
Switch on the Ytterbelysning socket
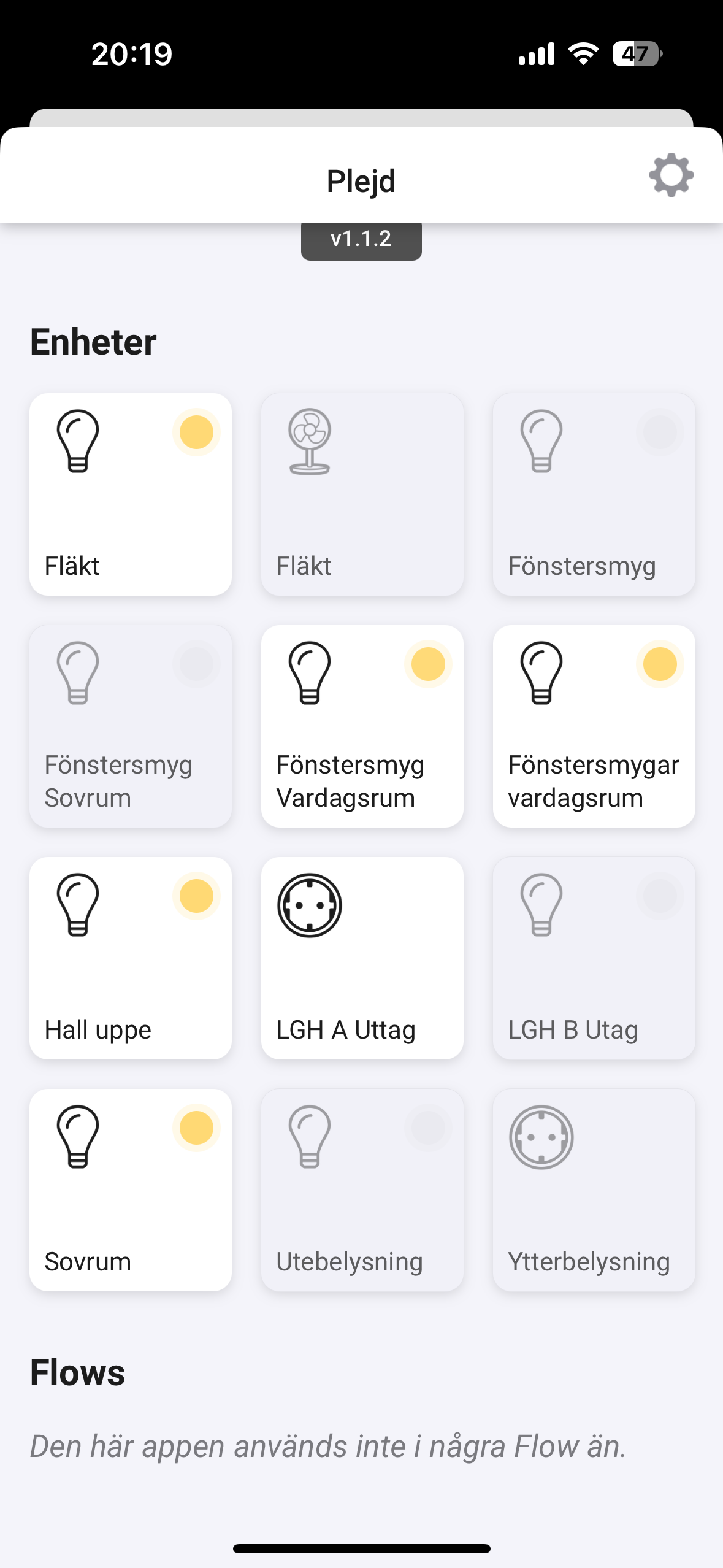(594, 1190)
